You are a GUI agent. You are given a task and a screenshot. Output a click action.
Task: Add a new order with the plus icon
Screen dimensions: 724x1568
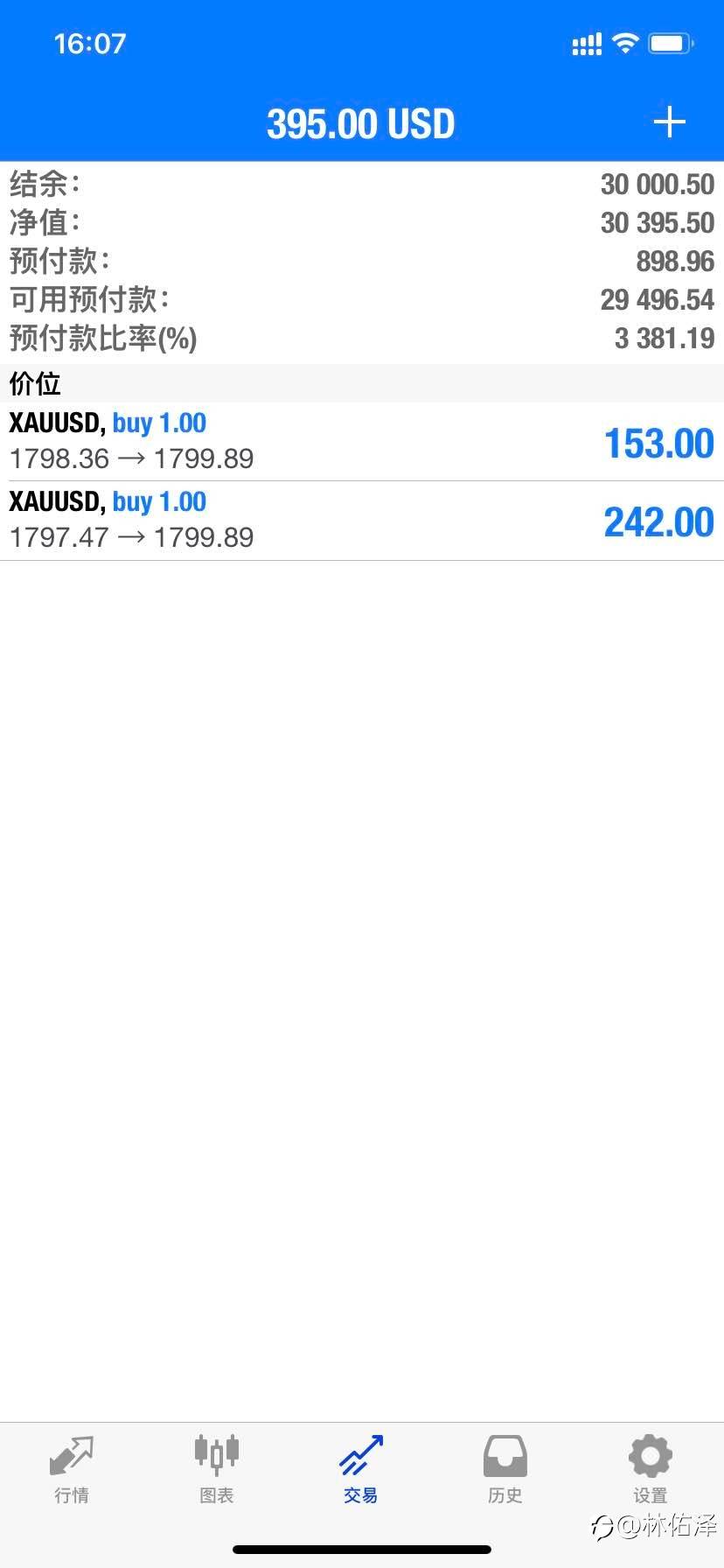(670, 122)
